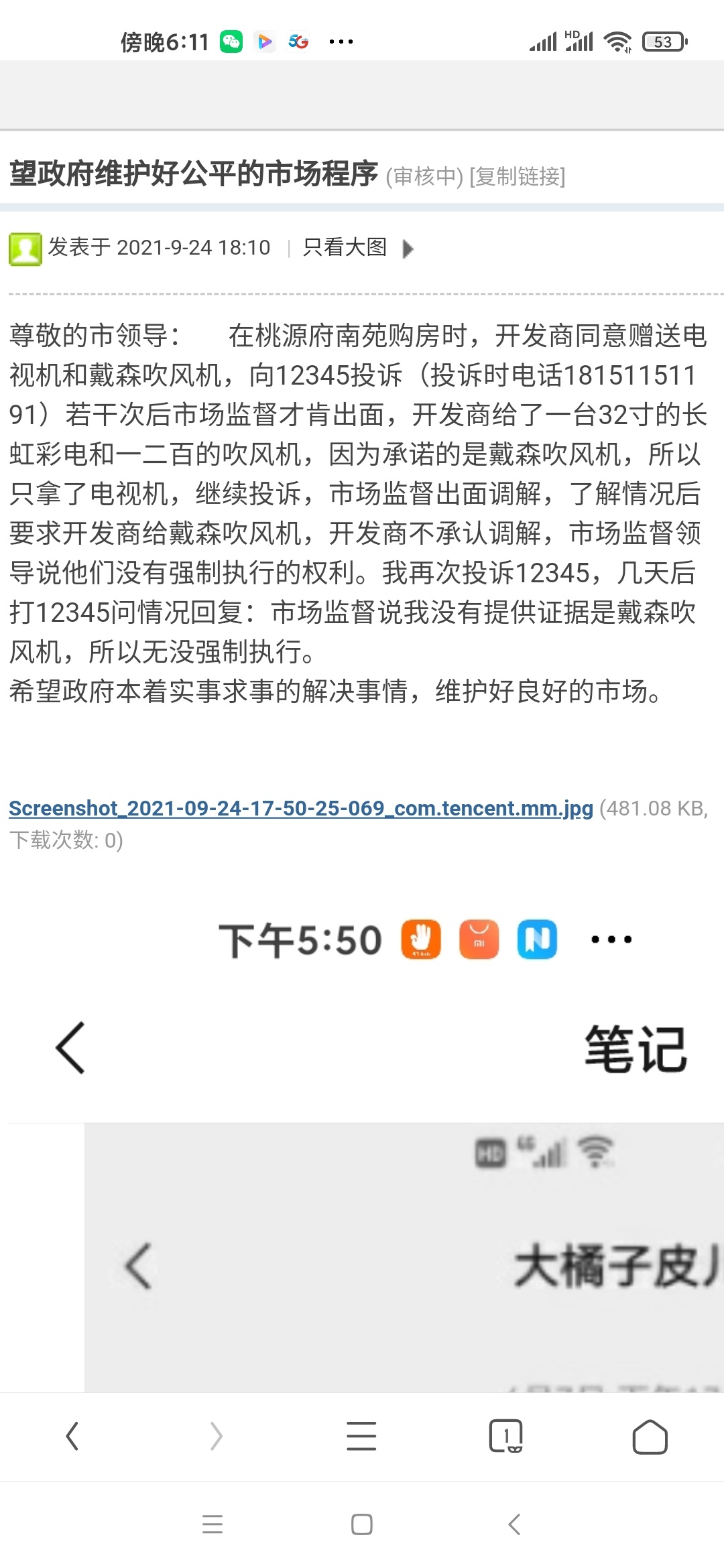Open the system recent apps button
This screenshot has width=724, height=1568.
click(213, 1524)
